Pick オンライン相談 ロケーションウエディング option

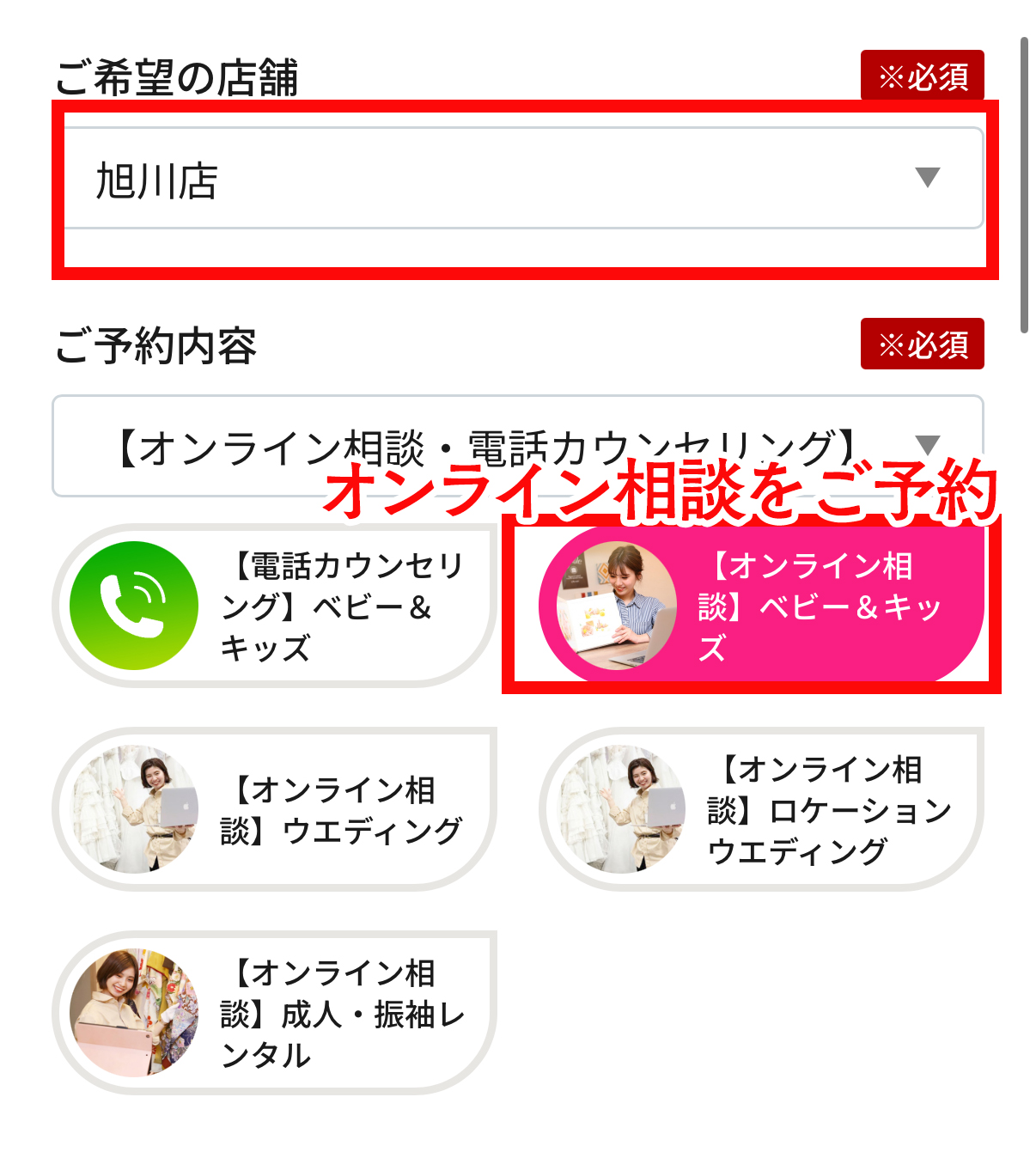tap(760, 809)
